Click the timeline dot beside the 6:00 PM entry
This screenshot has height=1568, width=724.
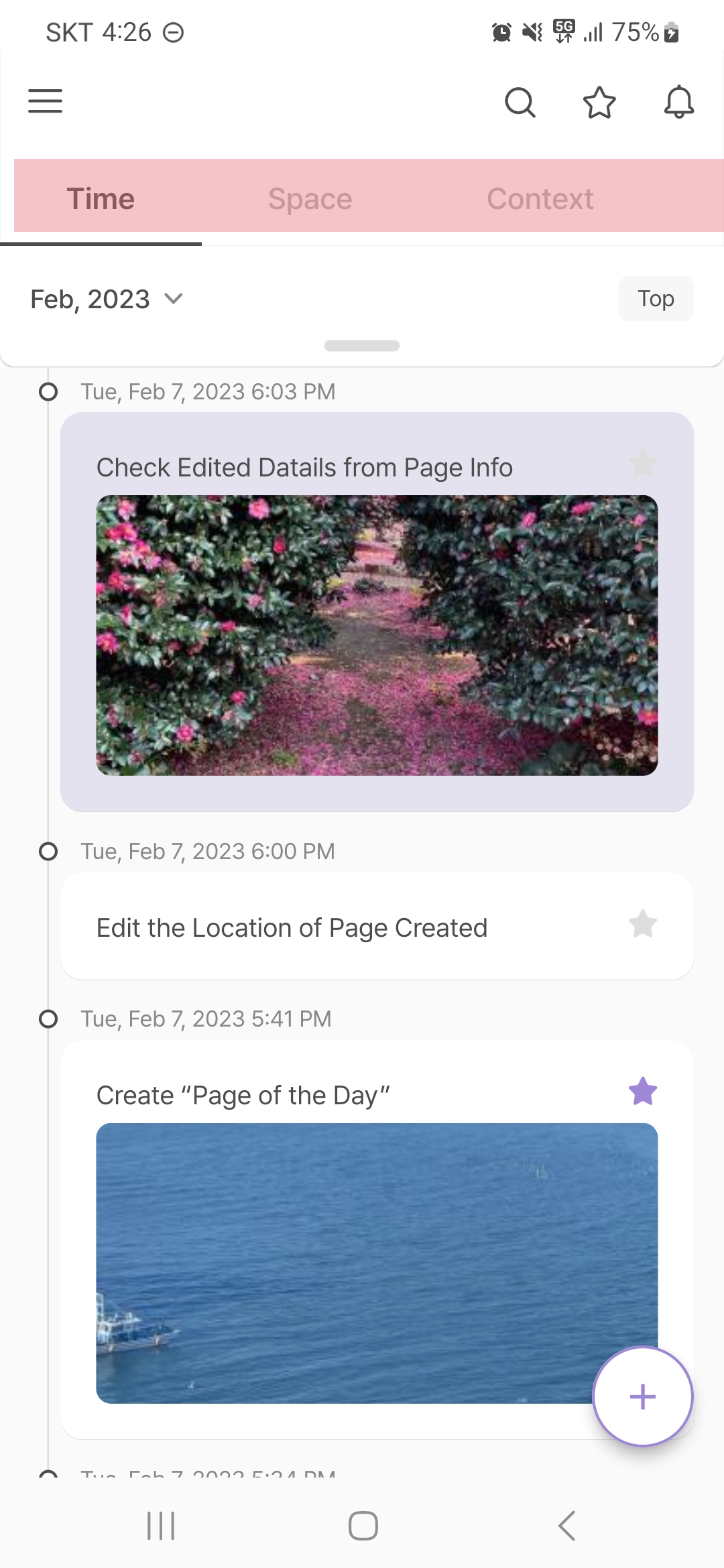[48, 850]
